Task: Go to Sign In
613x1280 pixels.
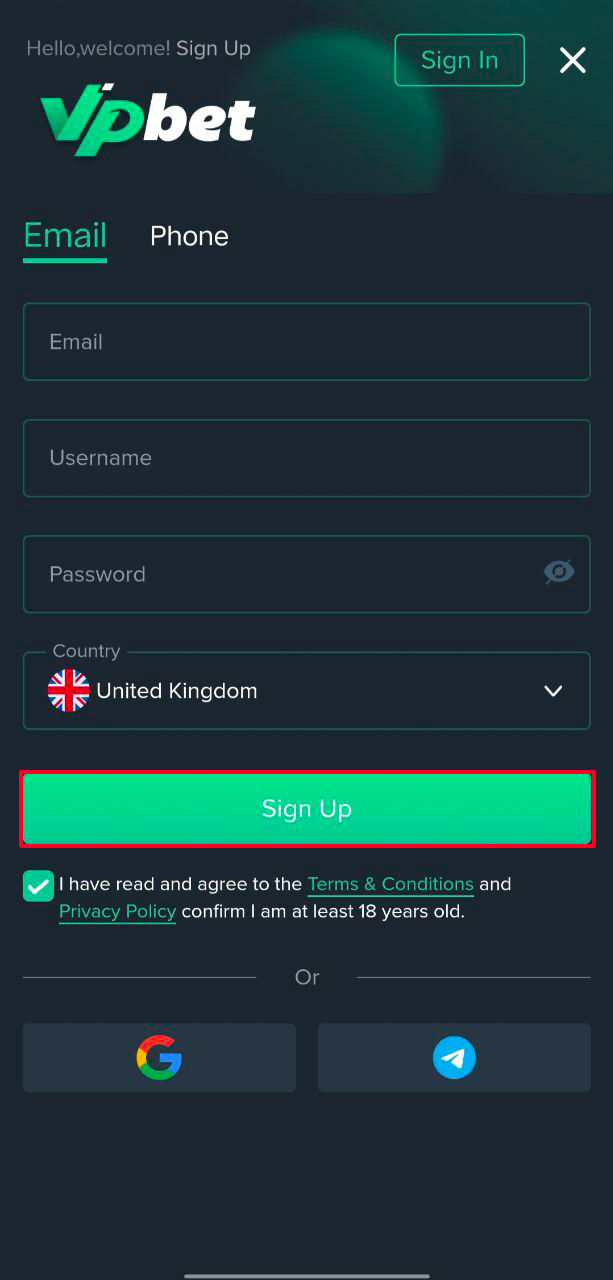Action: point(459,60)
